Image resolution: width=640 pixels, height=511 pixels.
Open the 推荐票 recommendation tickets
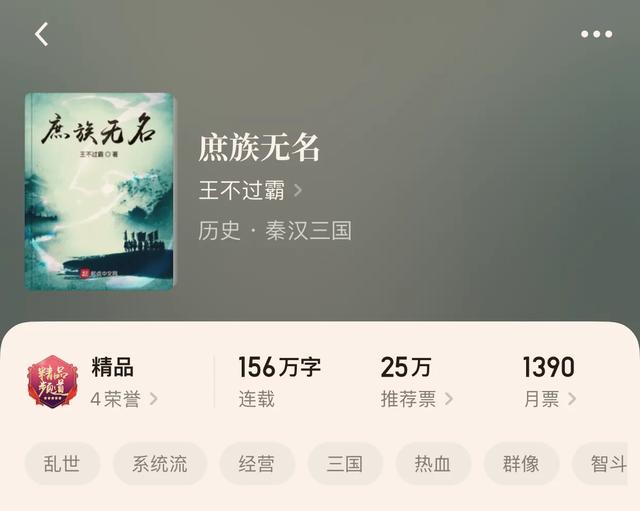(416, 399)
